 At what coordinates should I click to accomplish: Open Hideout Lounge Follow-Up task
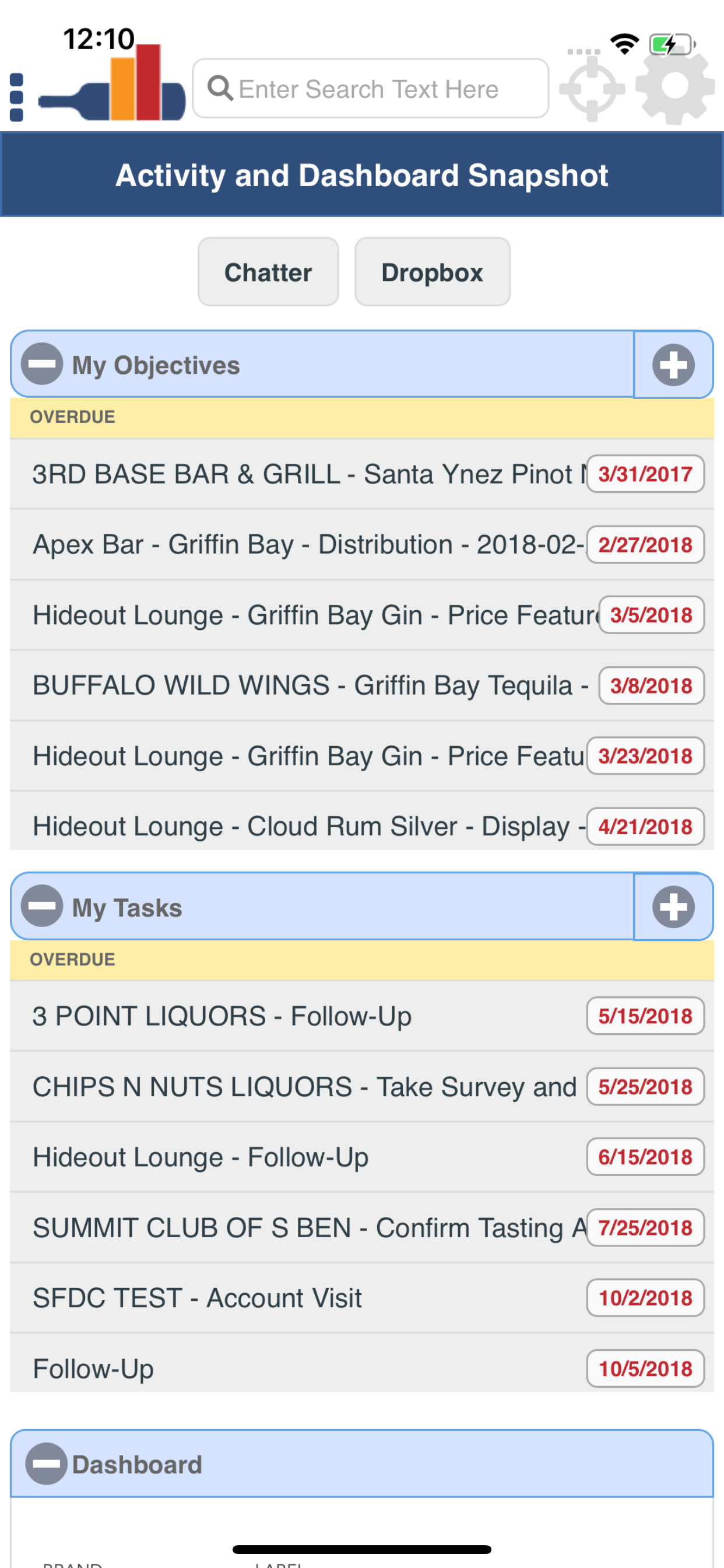click(x=362, y=1157)
